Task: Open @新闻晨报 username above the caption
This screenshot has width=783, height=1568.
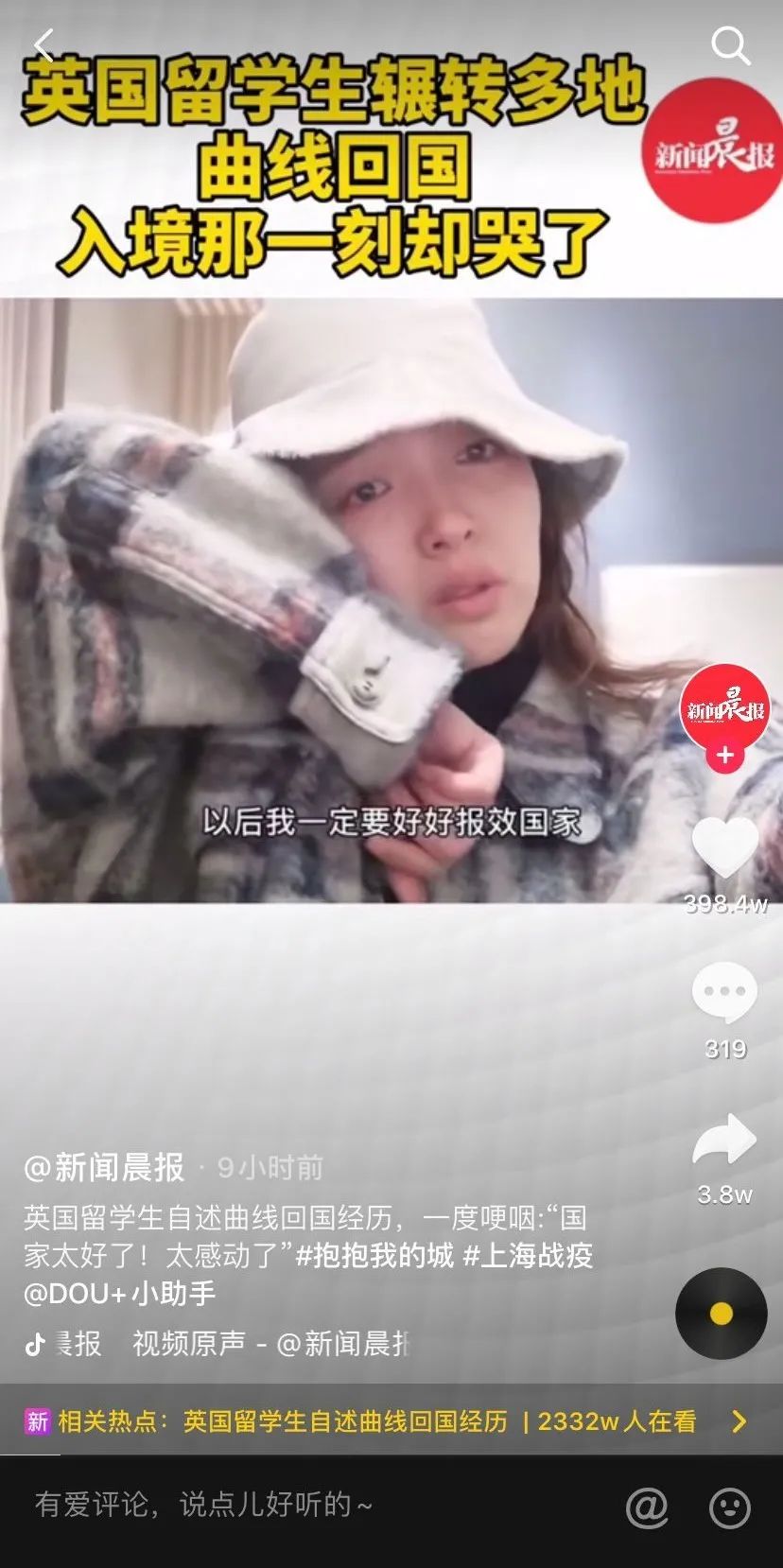Action: click(x=104, y=1168)
